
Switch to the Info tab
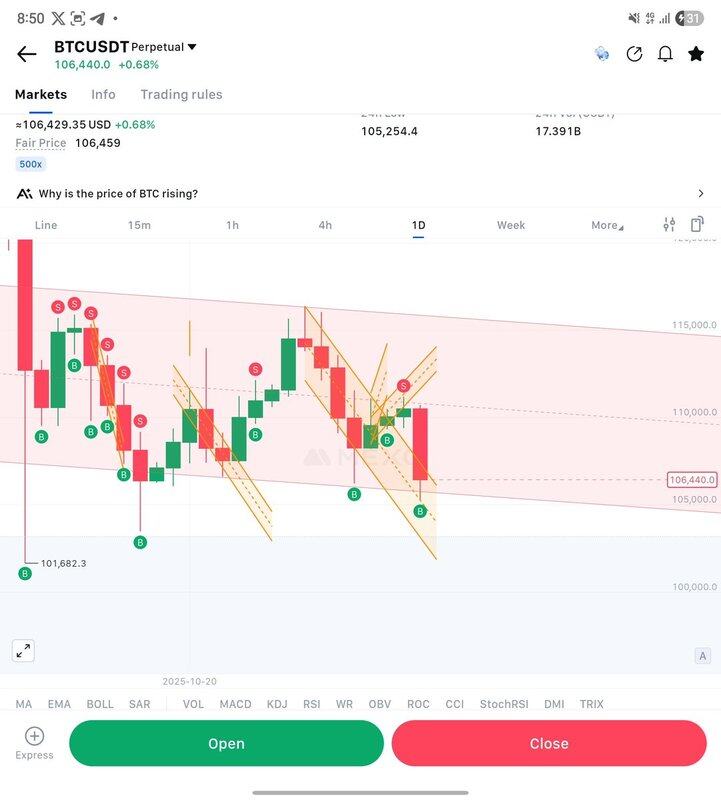103,94
